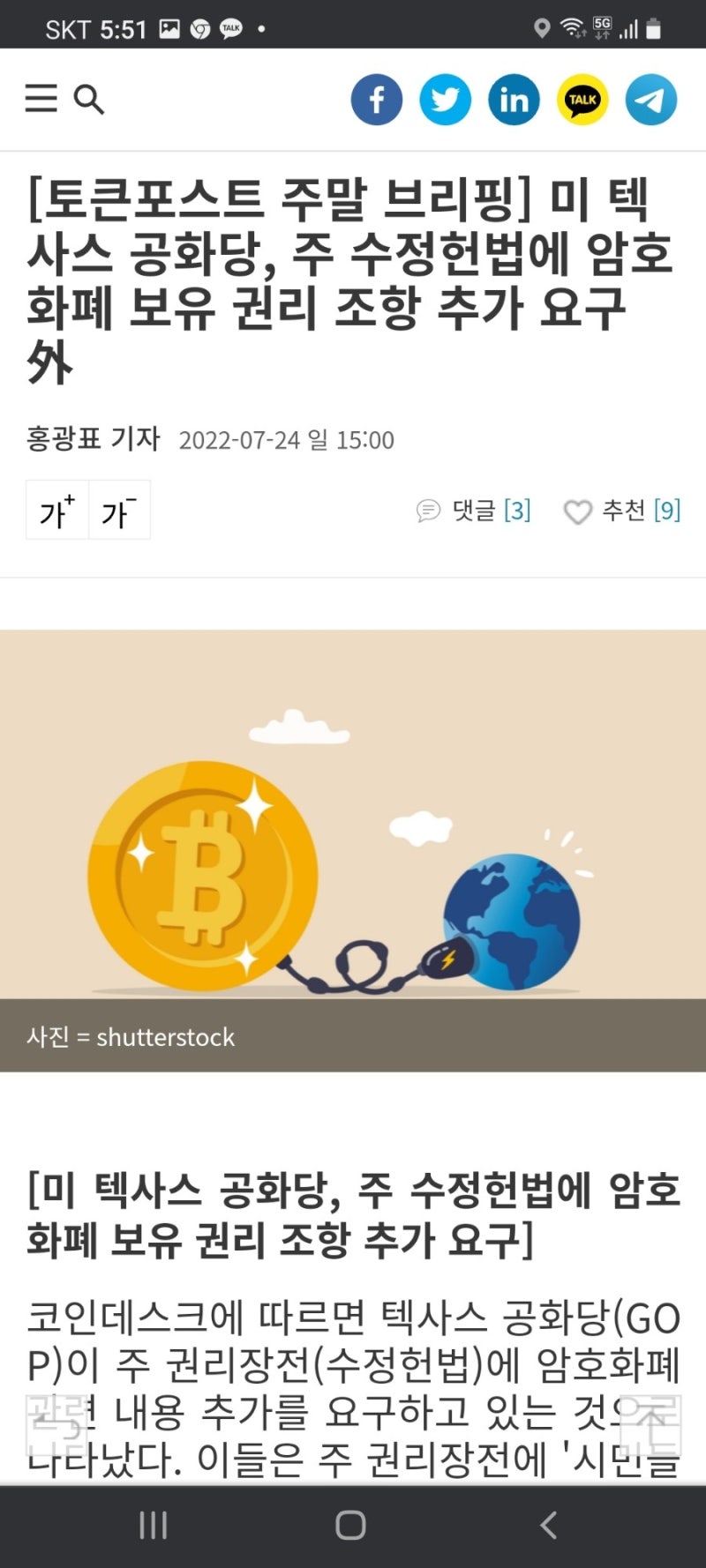
Task: Open the comment section icon
Action: 430,511
